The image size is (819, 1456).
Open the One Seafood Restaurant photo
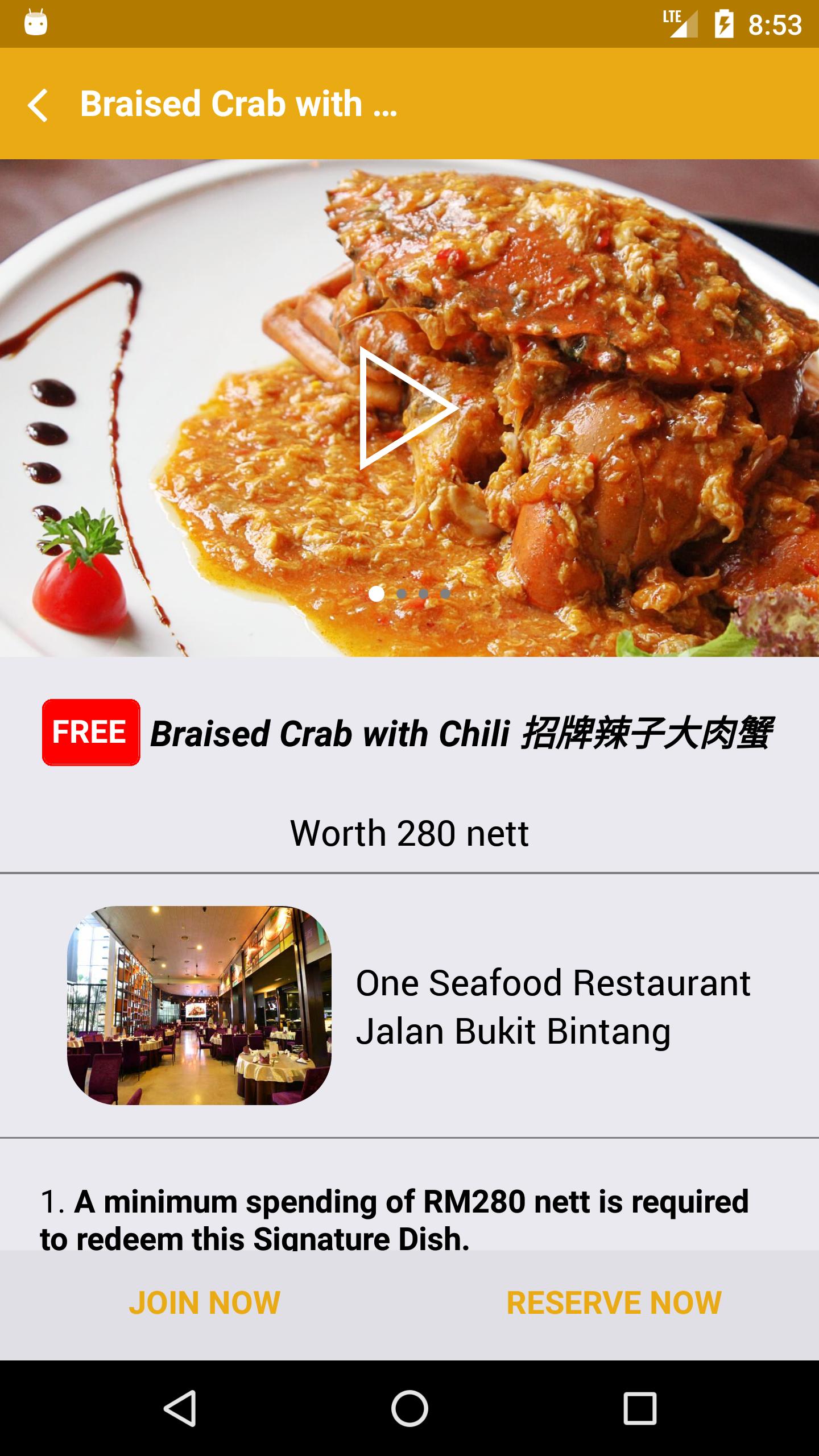click(x=199, y=1006)
